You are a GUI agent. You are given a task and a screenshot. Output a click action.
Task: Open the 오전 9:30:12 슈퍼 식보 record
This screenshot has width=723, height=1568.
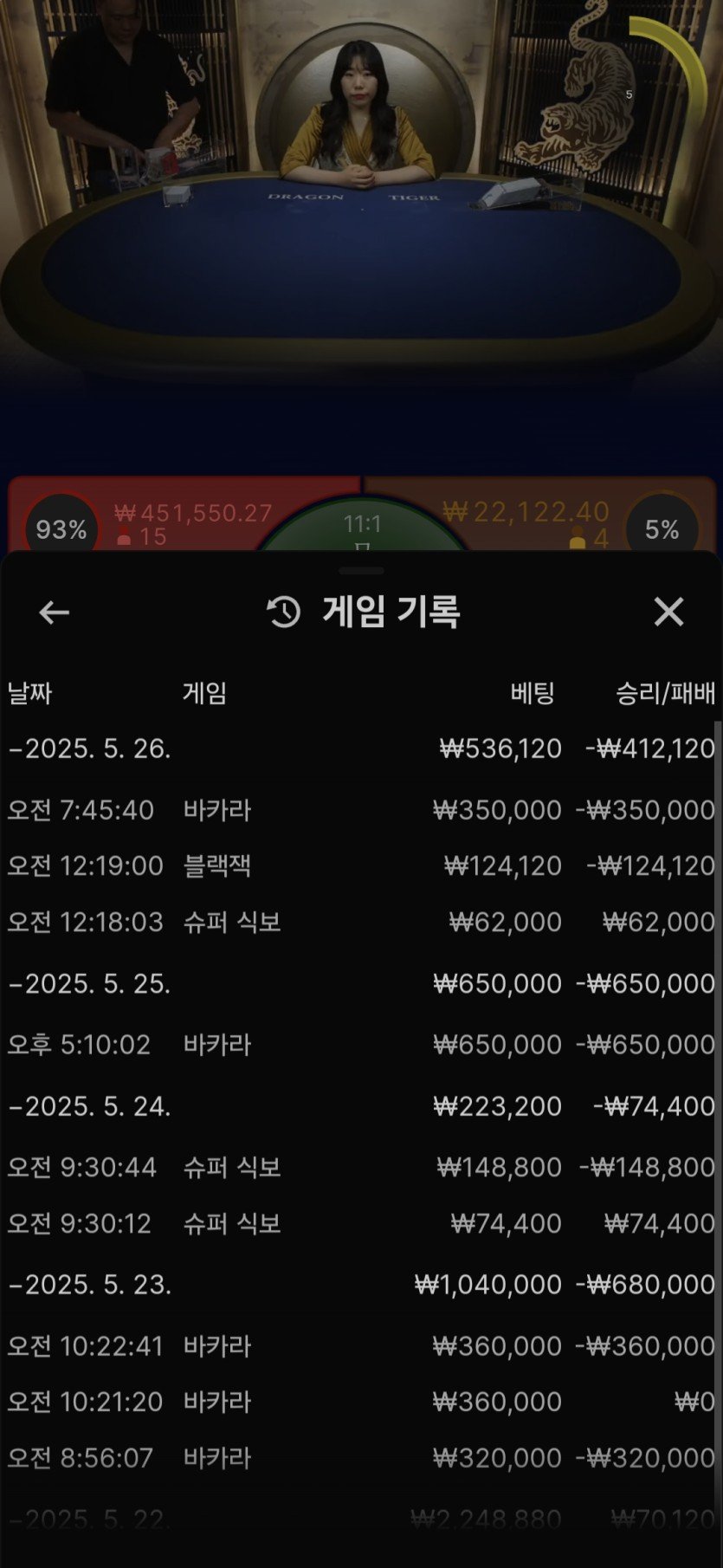click(360, 1223)
